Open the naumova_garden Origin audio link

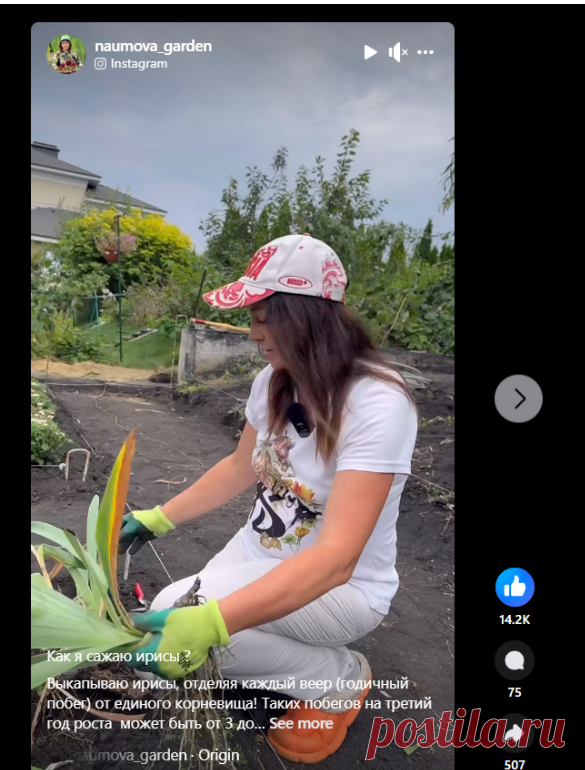156,755
